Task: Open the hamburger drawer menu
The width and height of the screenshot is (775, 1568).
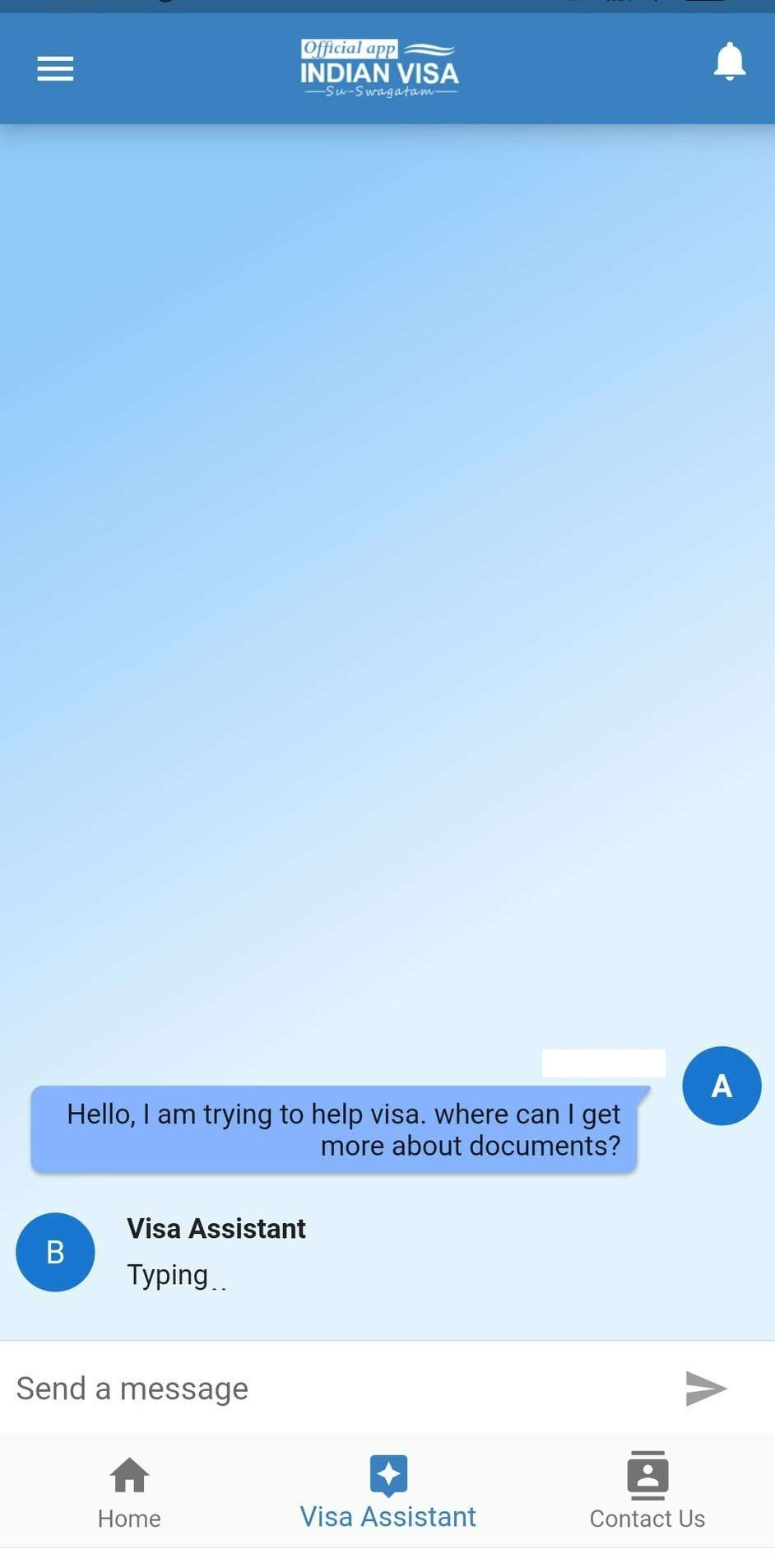Action: (55, 69)
